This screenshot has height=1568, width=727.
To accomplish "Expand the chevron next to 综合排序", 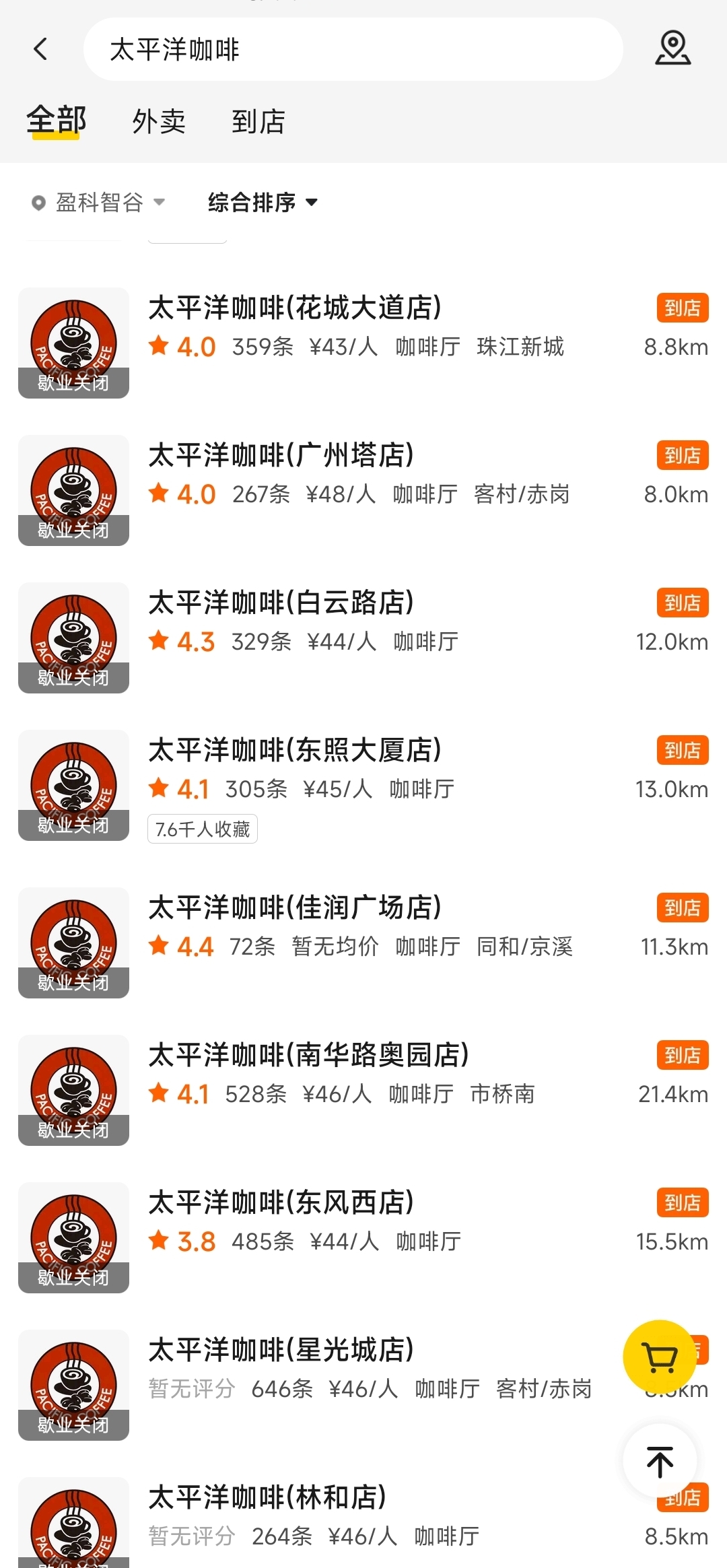I will pyautogui.click(x=312, y=203).
